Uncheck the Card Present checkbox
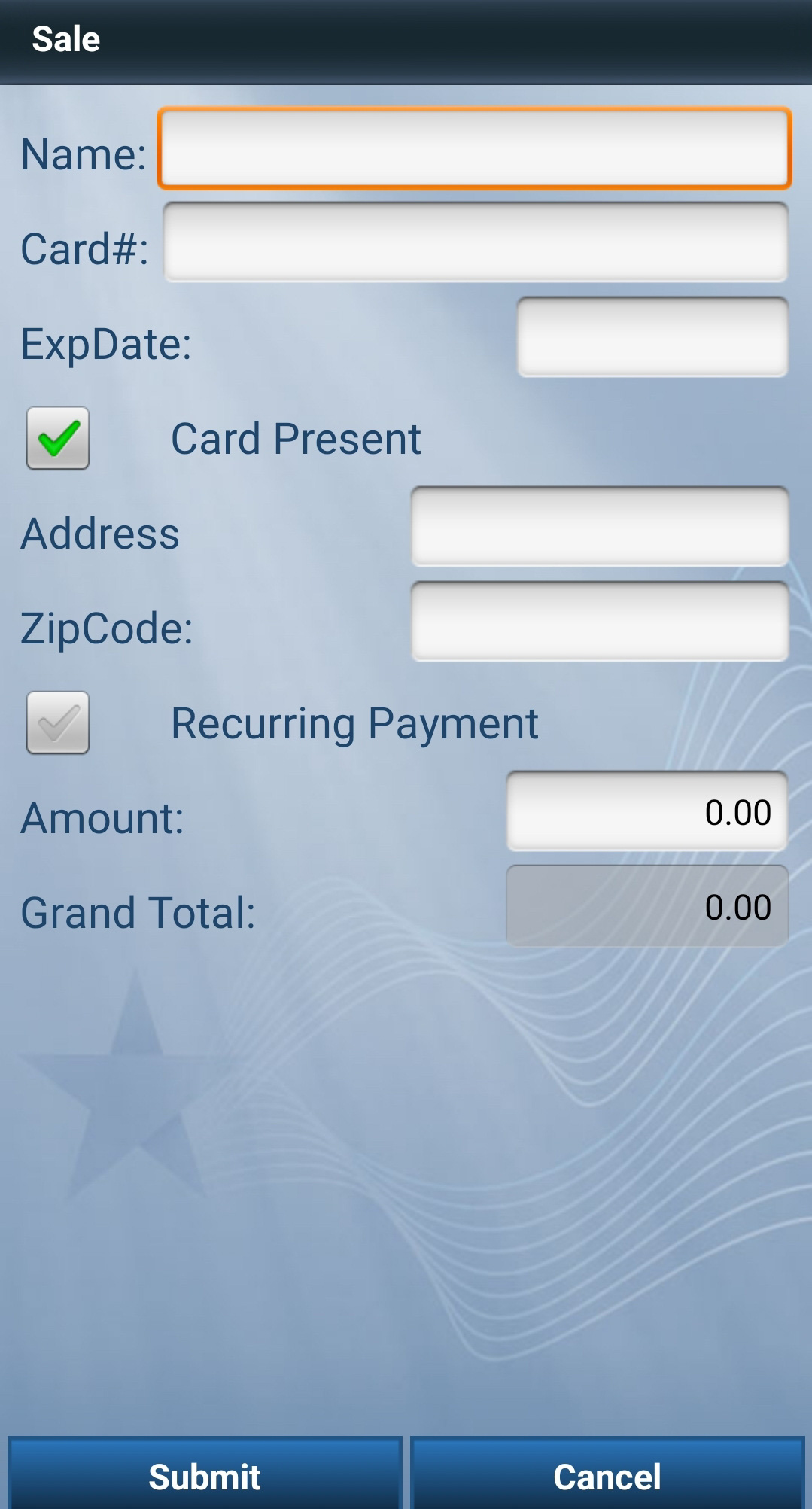This screenshot has height=1509, width=812. pyautogui.click(x=58, y=438)
